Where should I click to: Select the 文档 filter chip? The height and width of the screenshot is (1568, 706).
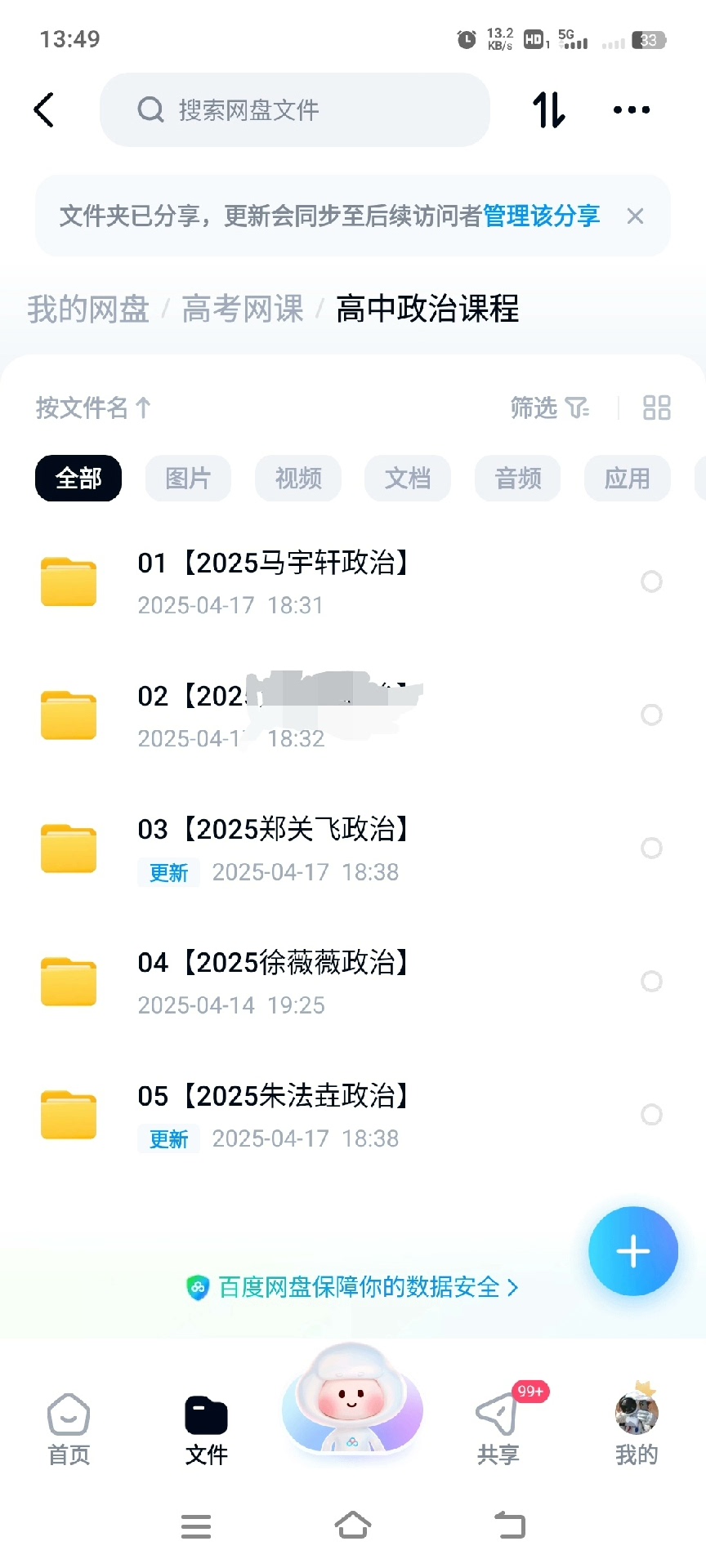[408, 478]
